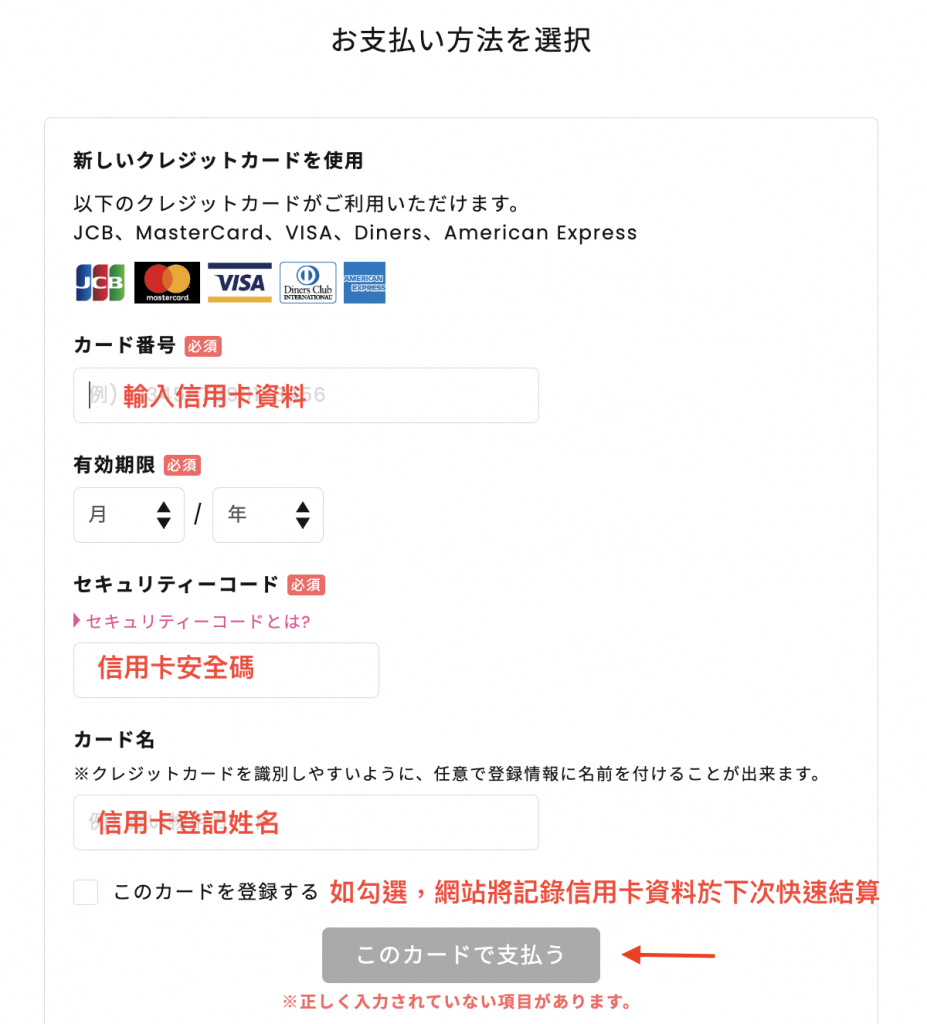Focus the security code input field
The image size is (927, 1024).
(x=226, y=670)
